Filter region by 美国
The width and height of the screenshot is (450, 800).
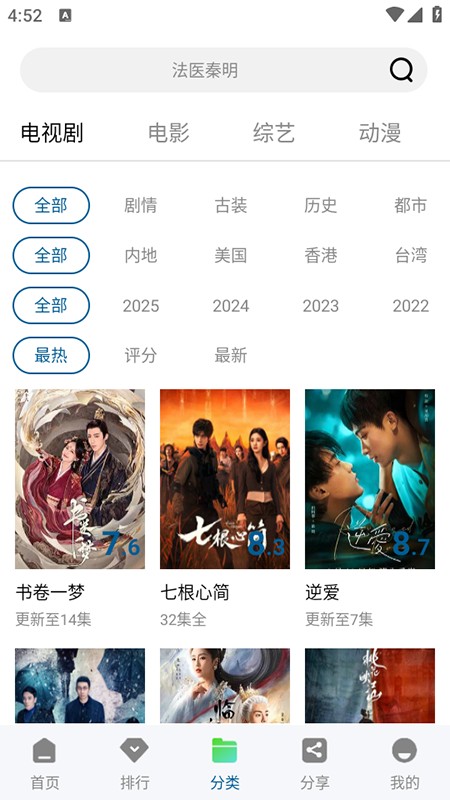pyautogui.click(x=231, y=255)
